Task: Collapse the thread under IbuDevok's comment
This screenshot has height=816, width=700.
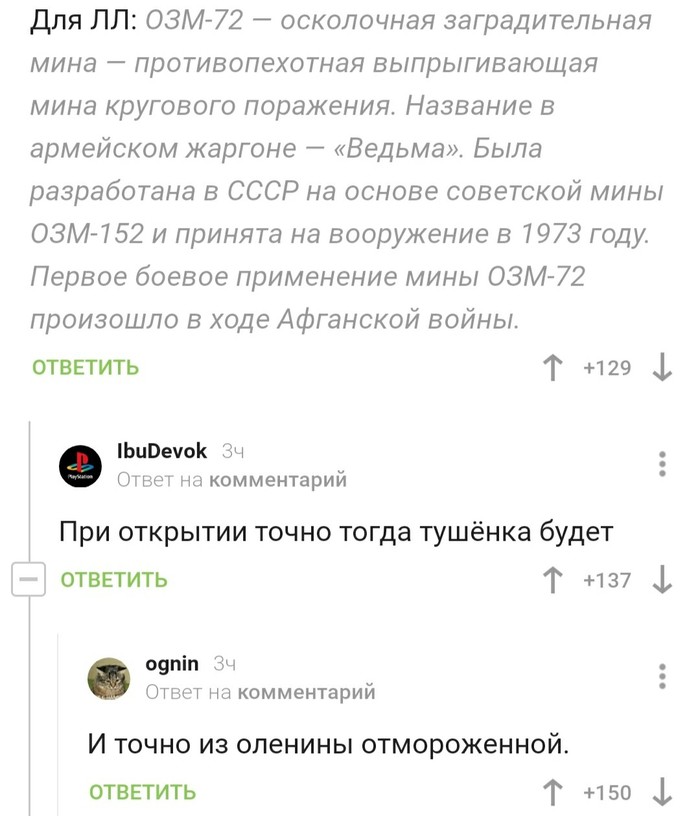Action: (x=29, y=580)
